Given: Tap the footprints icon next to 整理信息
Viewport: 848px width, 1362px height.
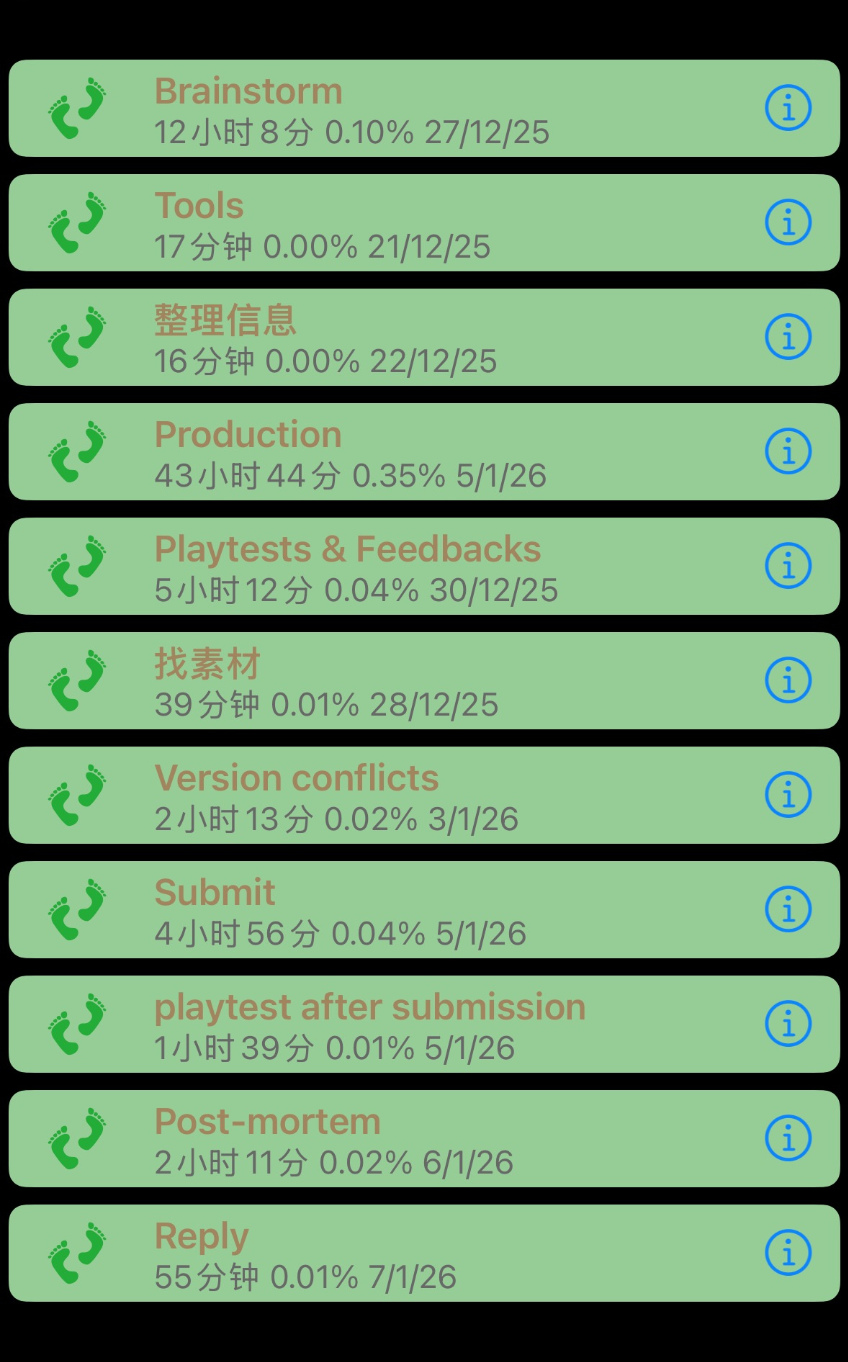Looking at the screenshot, I should click(79, 337).
